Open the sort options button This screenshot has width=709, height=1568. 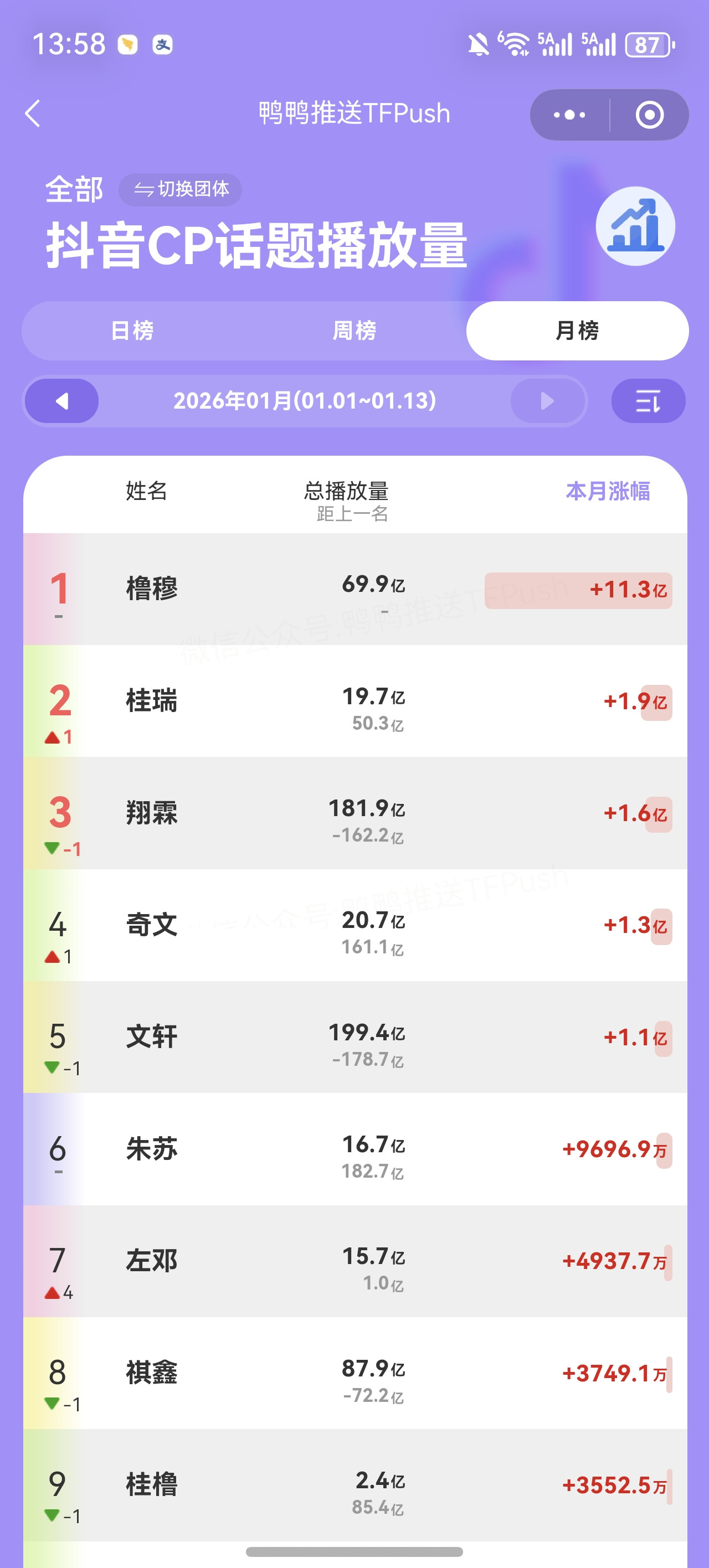click(x=648, y=401)
